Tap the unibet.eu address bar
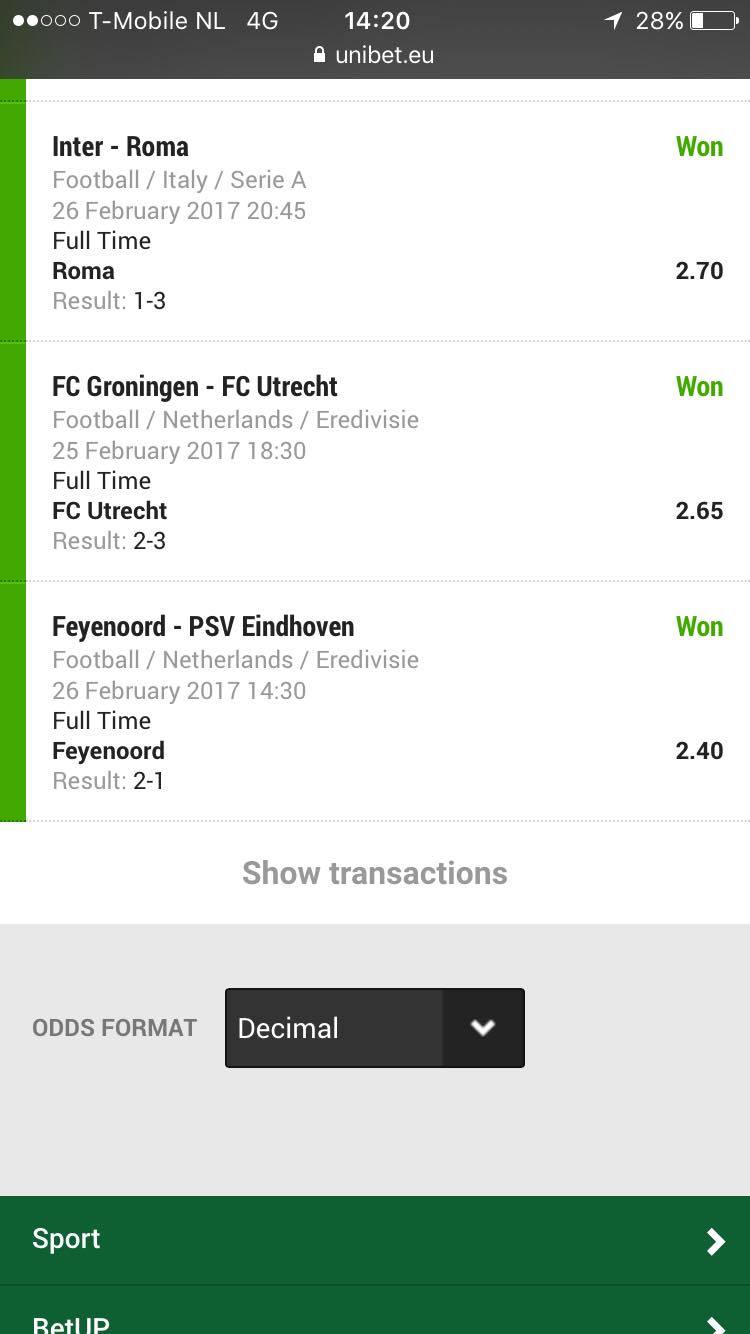This screenshot has height=1334, width=750. [374, 55]
